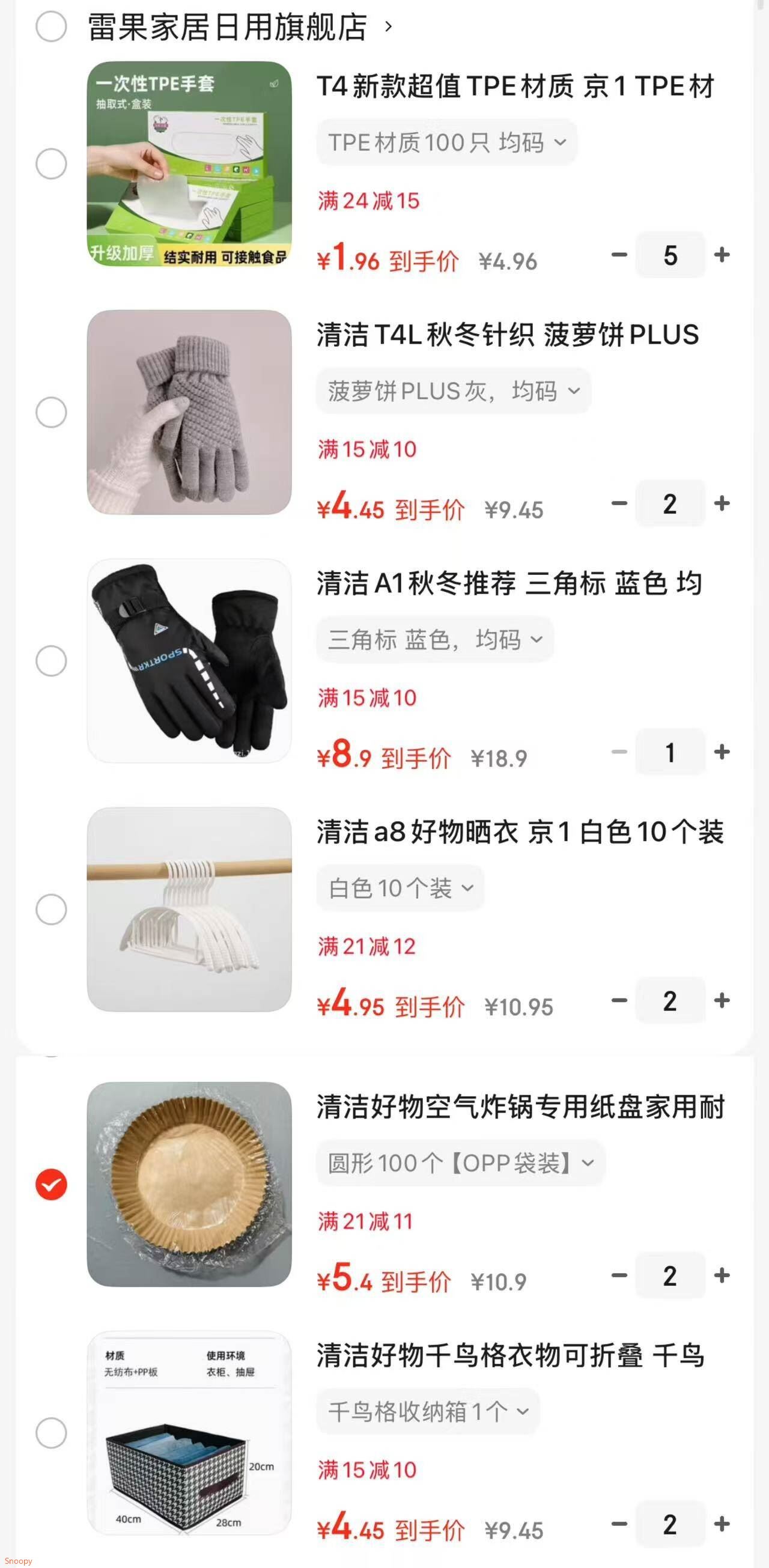Increase quantity of air fryer paper liners

coord(722,1275)
